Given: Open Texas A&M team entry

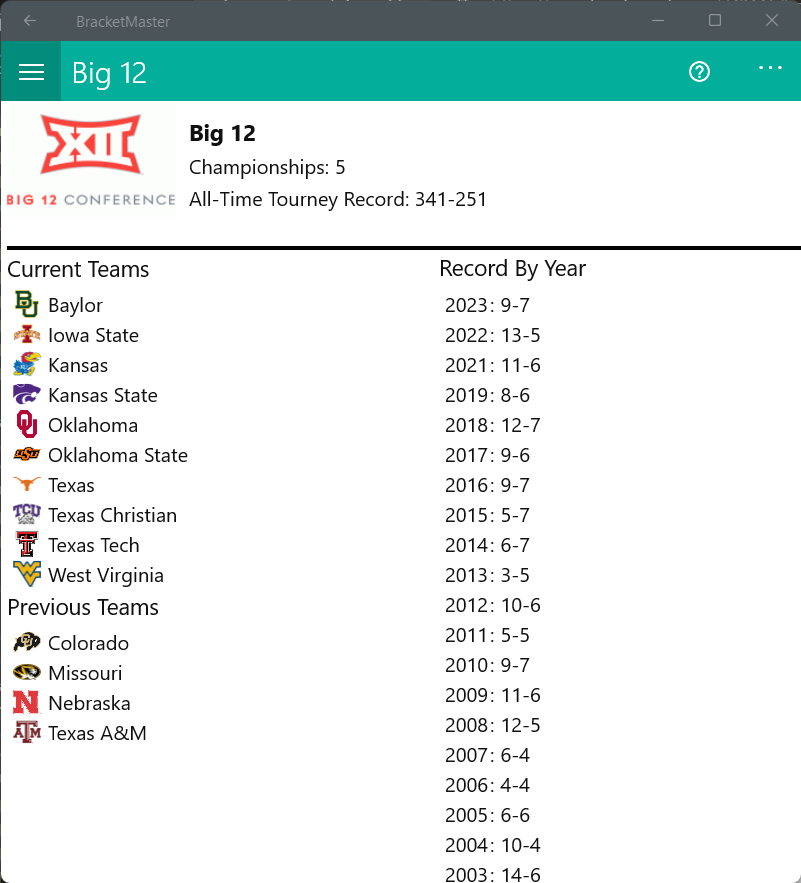Looking at the screenshot, I should (x=80, y=733).
